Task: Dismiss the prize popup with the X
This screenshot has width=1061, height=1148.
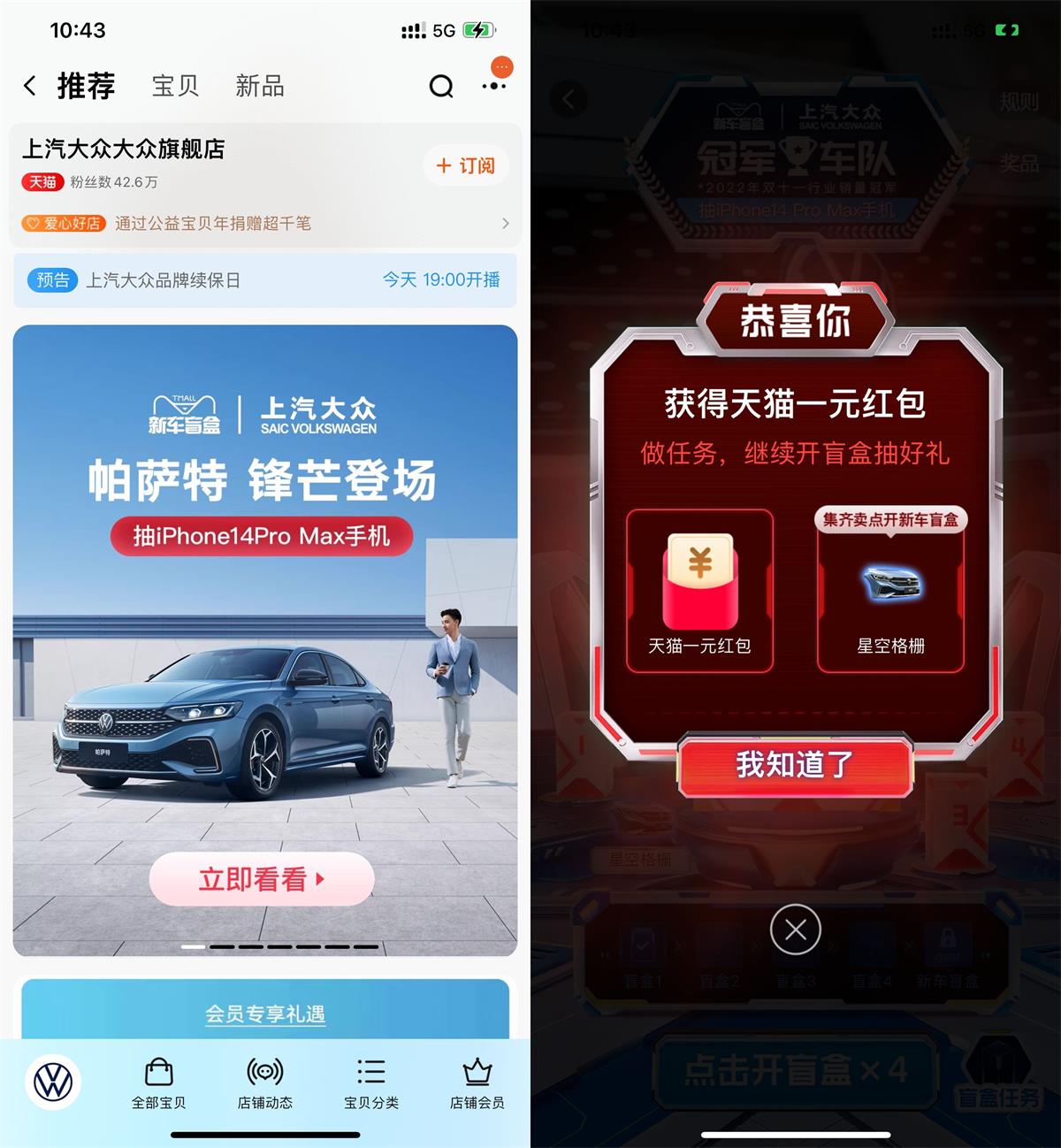Action: (795, 930)
